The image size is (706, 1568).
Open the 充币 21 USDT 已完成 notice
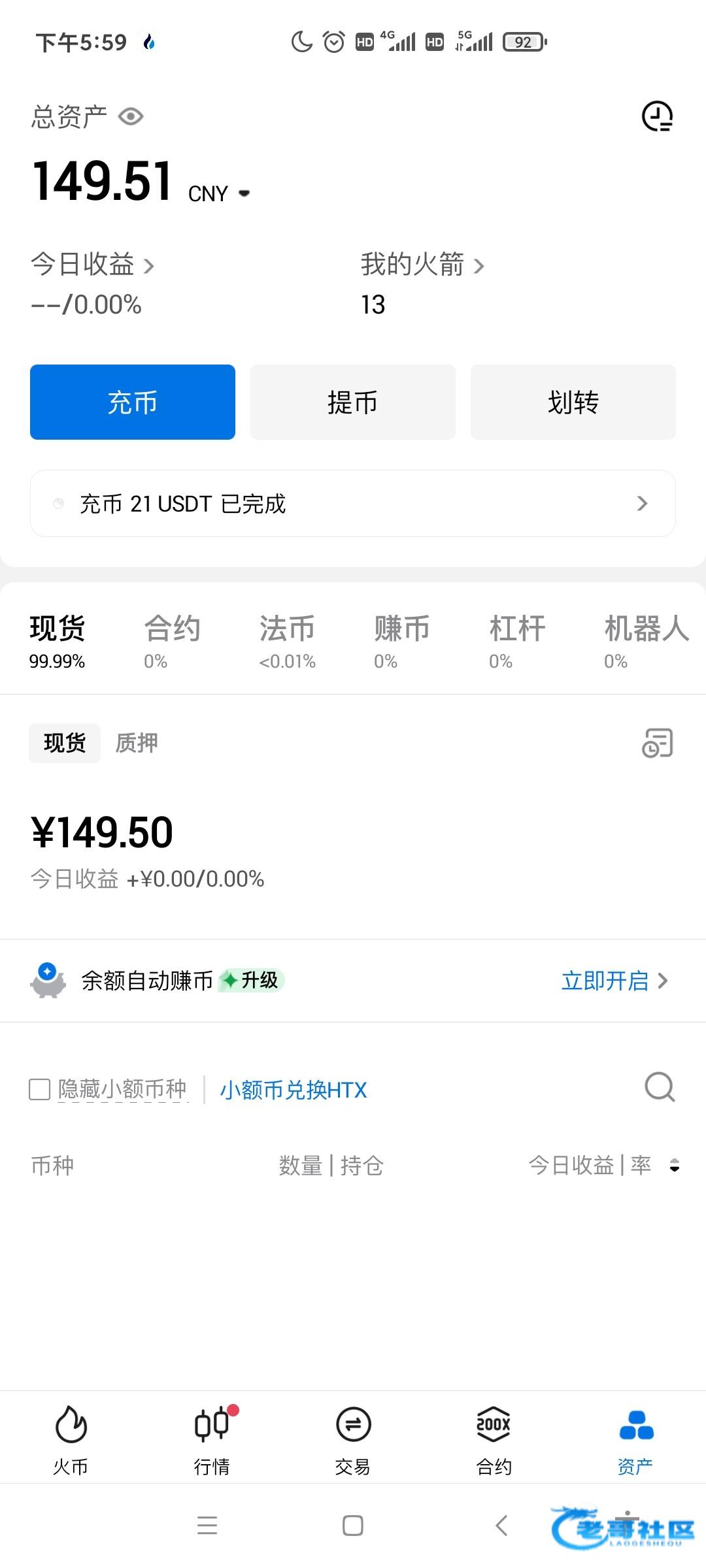click(353, 504)
